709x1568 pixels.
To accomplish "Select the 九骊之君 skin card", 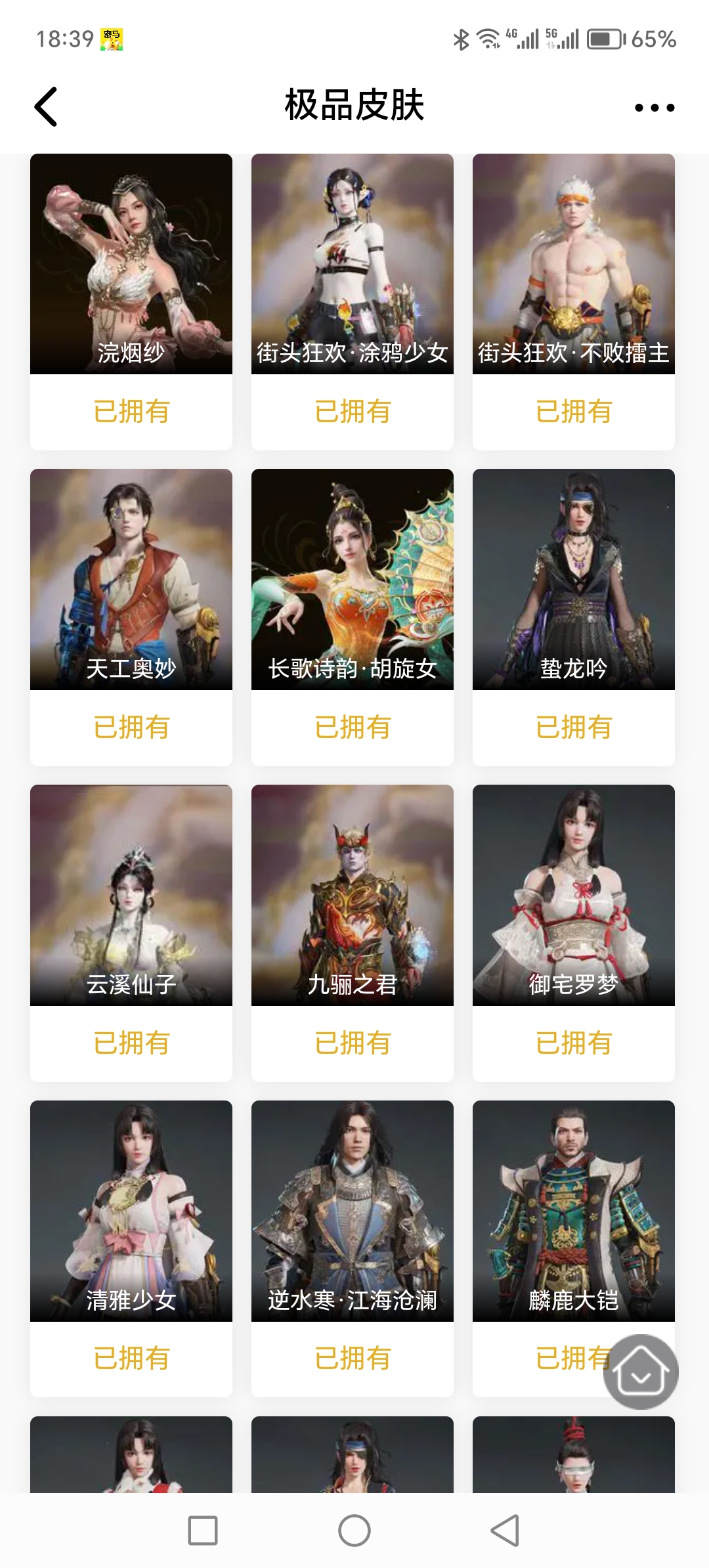I will [x=353, y=895].
